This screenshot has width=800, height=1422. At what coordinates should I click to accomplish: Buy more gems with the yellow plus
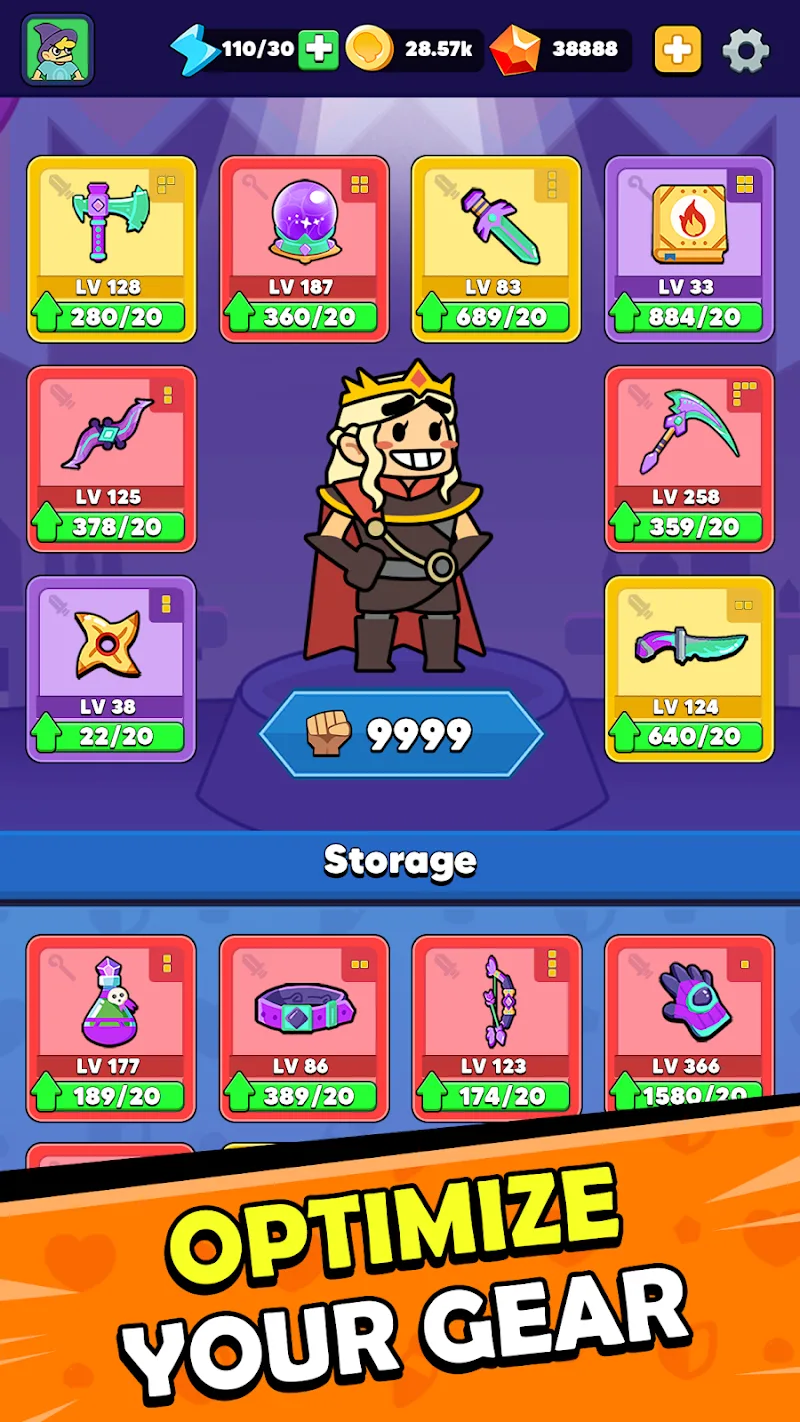click(x=677, y=49)
